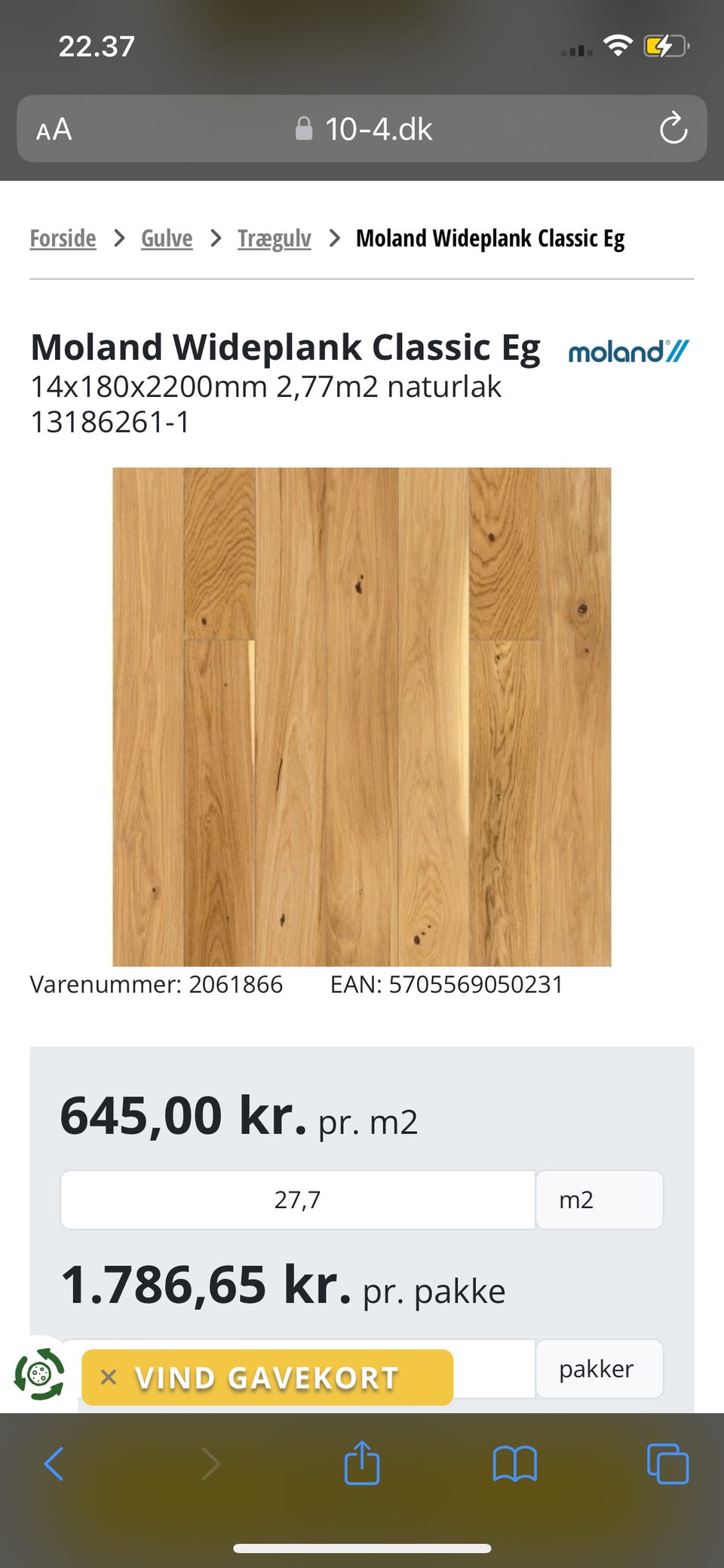
Task: View site security via the lock icon
Action: tap(304, 128)
